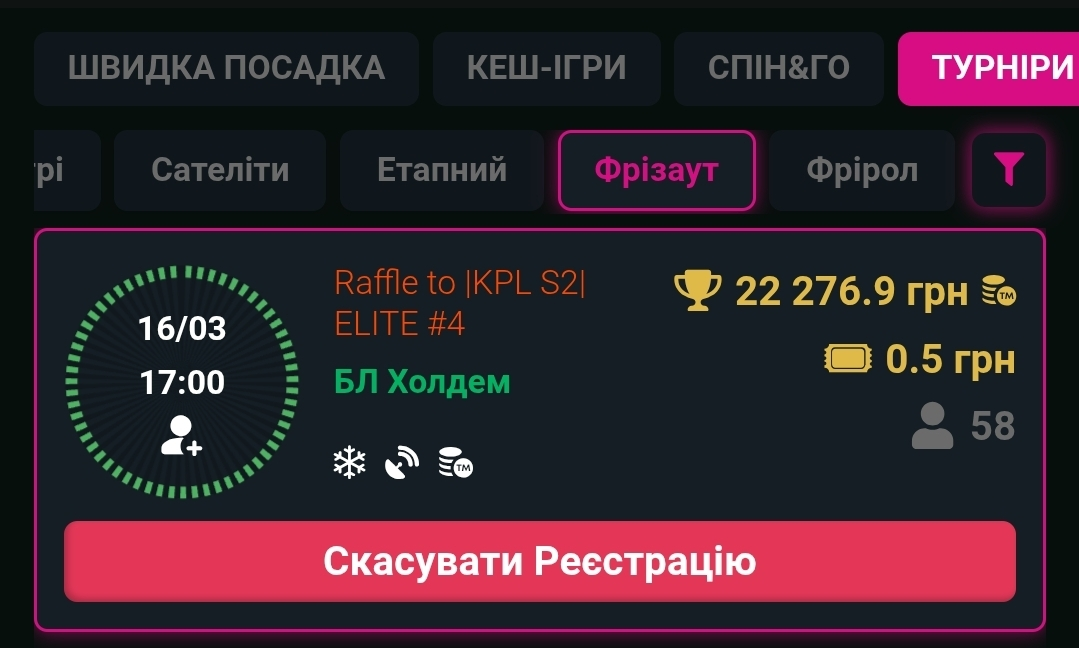1079x648 pixels.
Task: Switch to КЕШ-ІГРИ tab
Action: 546,68
